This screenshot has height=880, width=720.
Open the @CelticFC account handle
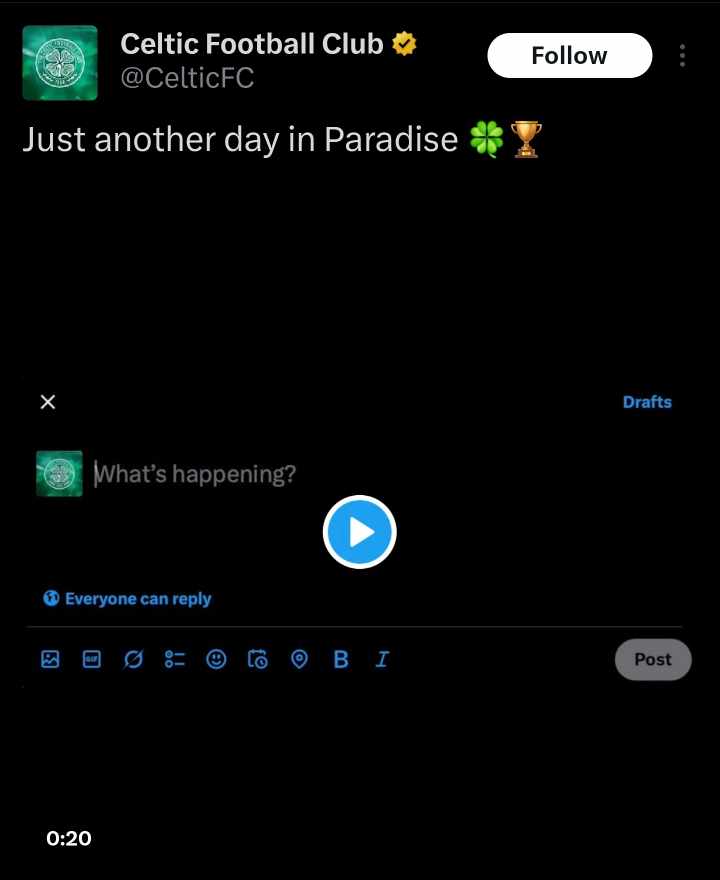pyautogui.click(x=187, y=79)
